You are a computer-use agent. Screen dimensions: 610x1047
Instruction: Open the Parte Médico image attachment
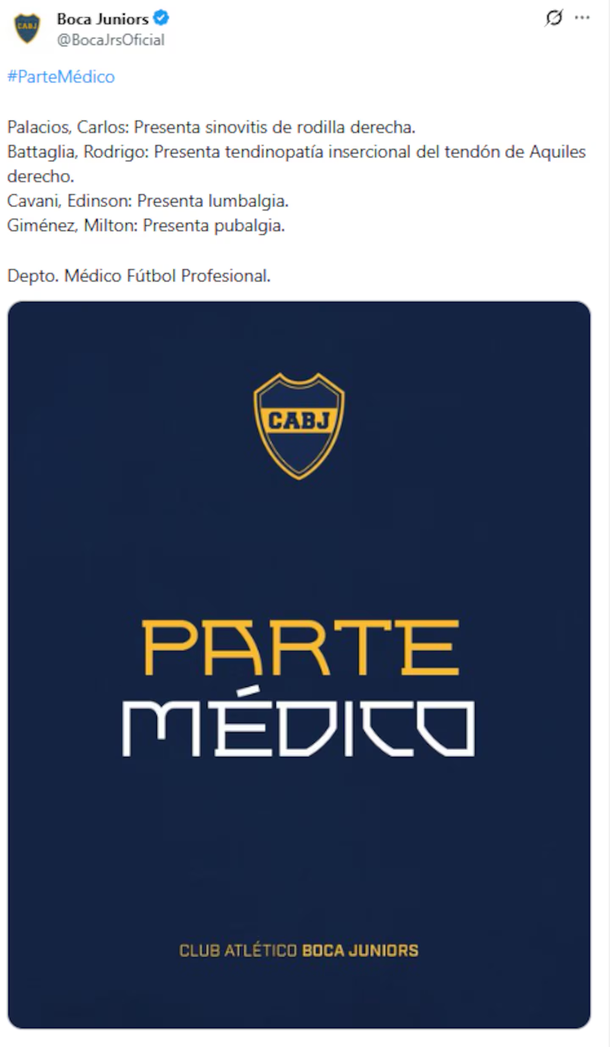point(299,663)
